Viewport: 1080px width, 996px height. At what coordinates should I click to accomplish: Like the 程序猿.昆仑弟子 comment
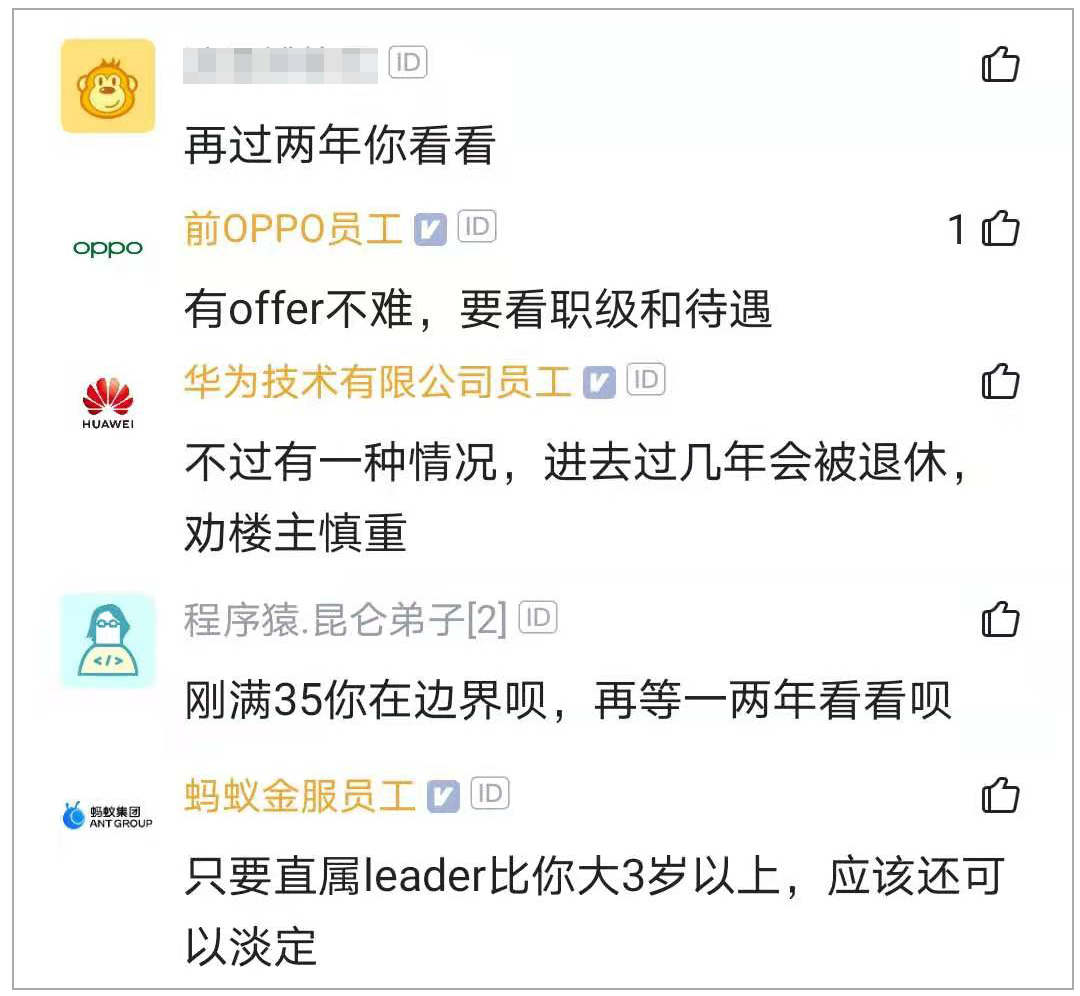(x=999, y=620)
